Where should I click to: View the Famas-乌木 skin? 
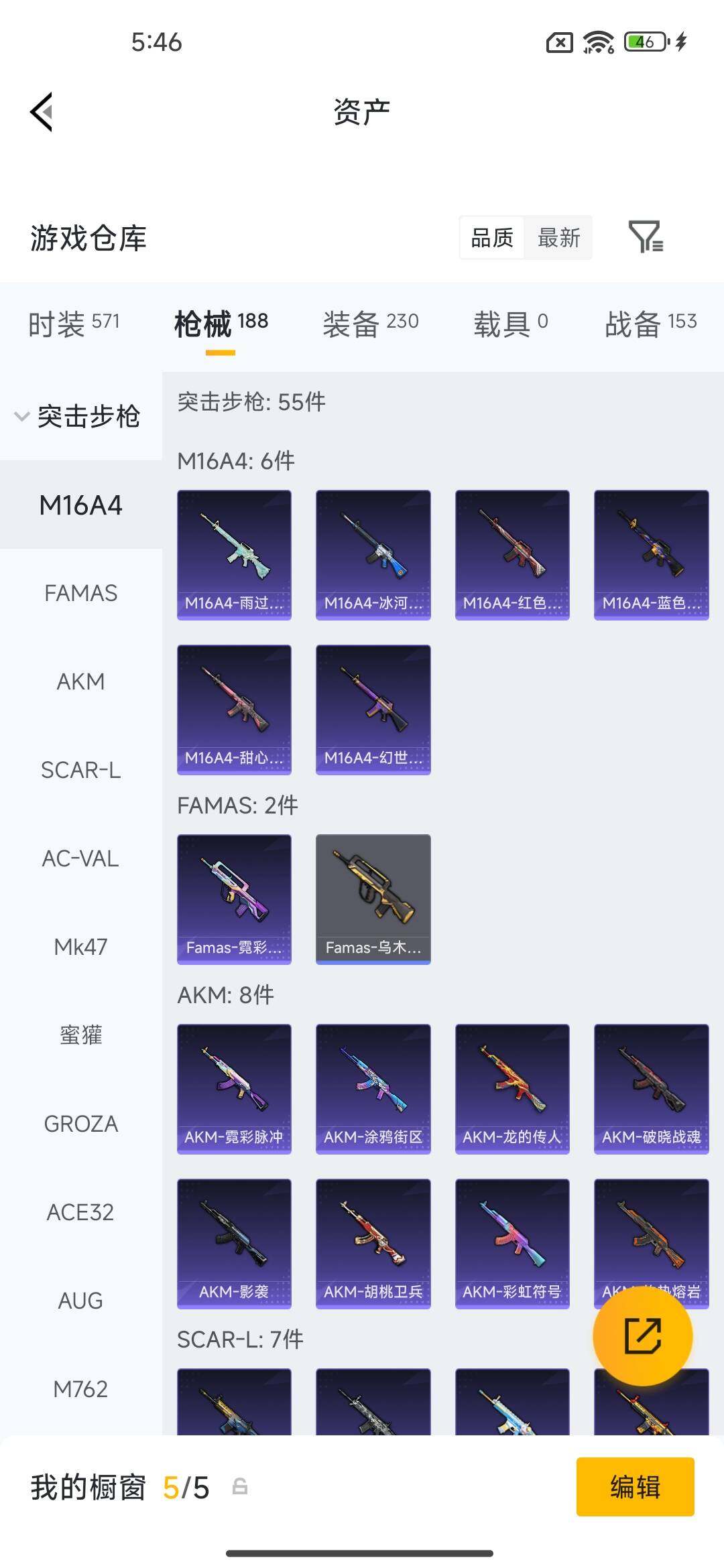(373, 899)
